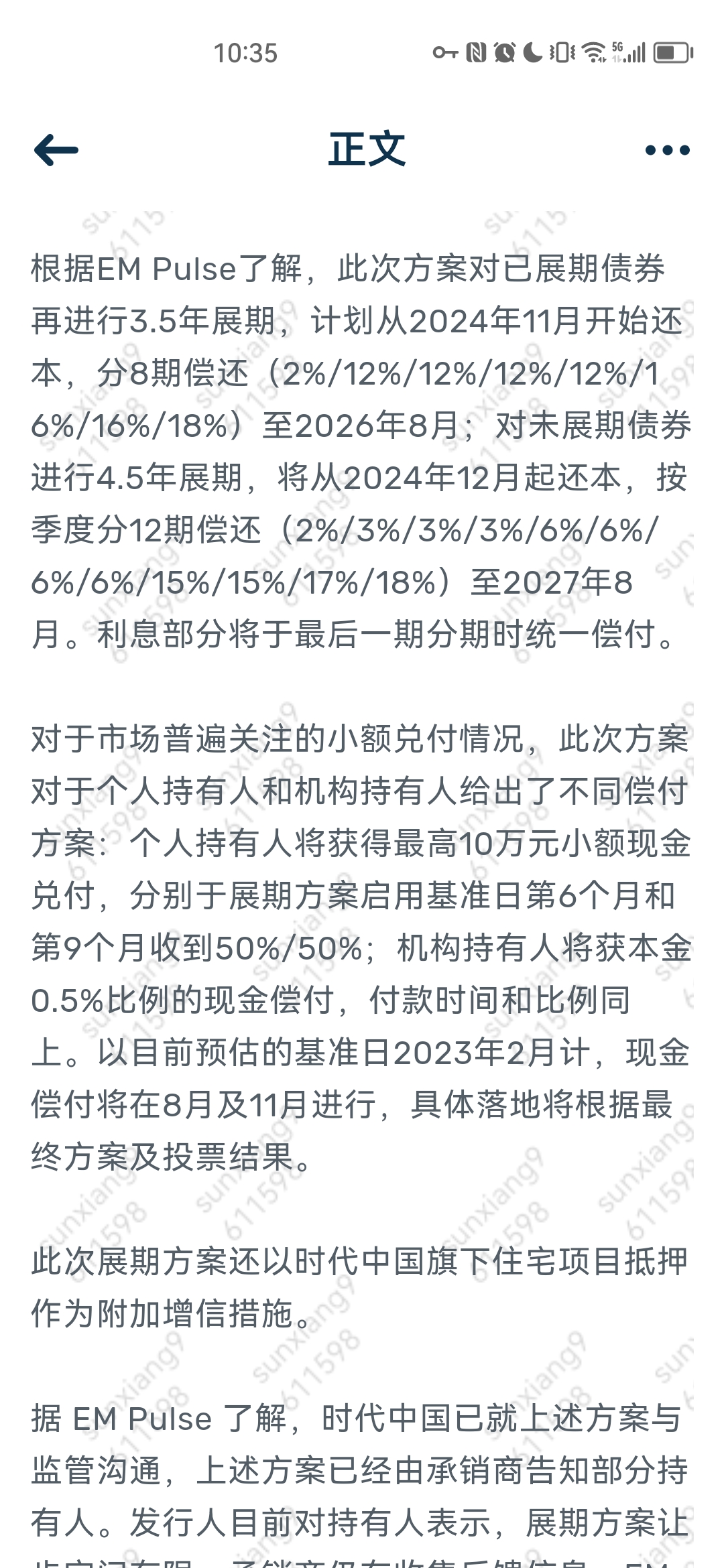Open the three-dot more options menu
Image resolution: width=724 pixels, height=1568 pixels.
pos(667,150)
